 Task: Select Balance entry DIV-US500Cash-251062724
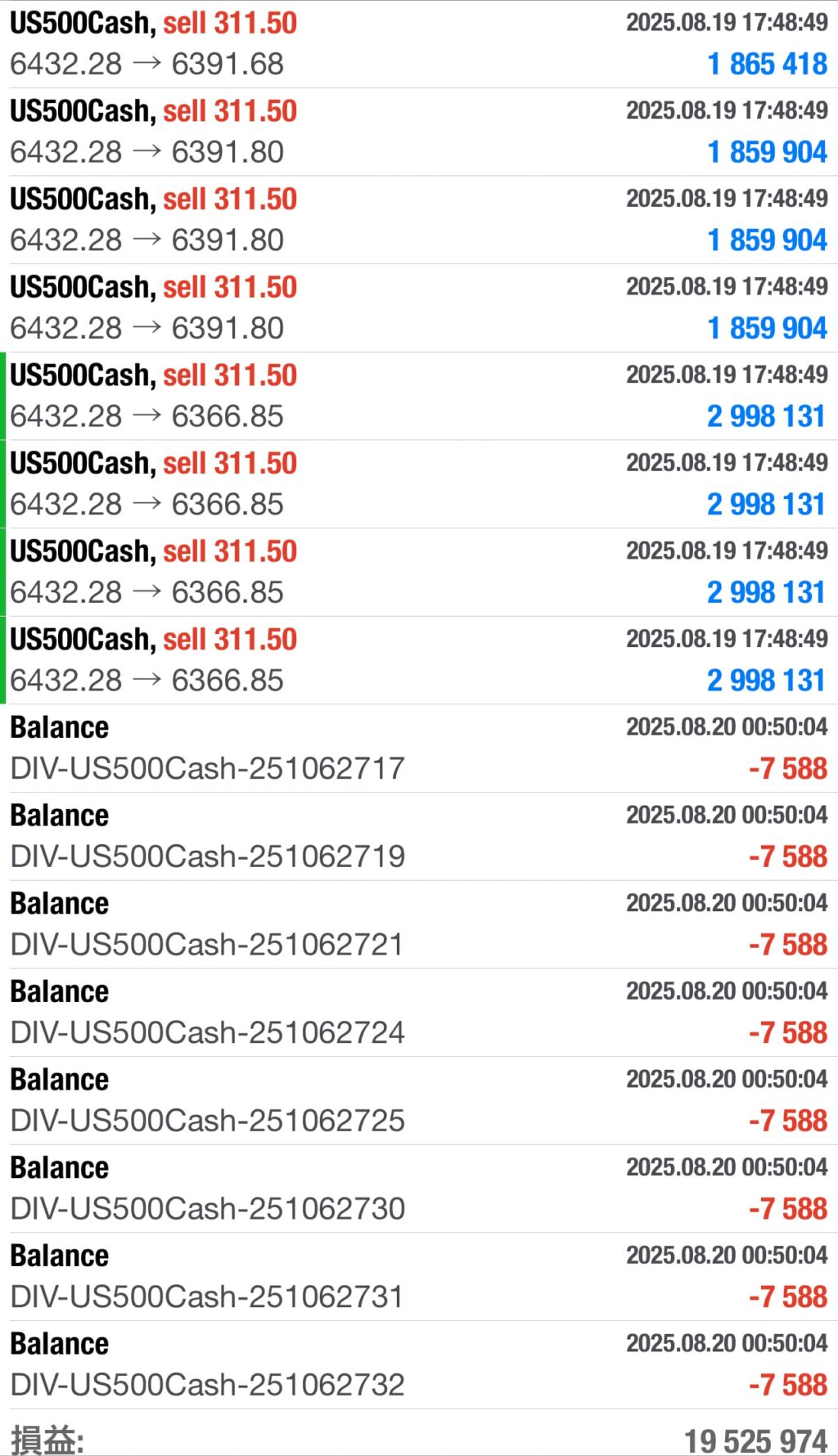click(x=419, y=1013)
